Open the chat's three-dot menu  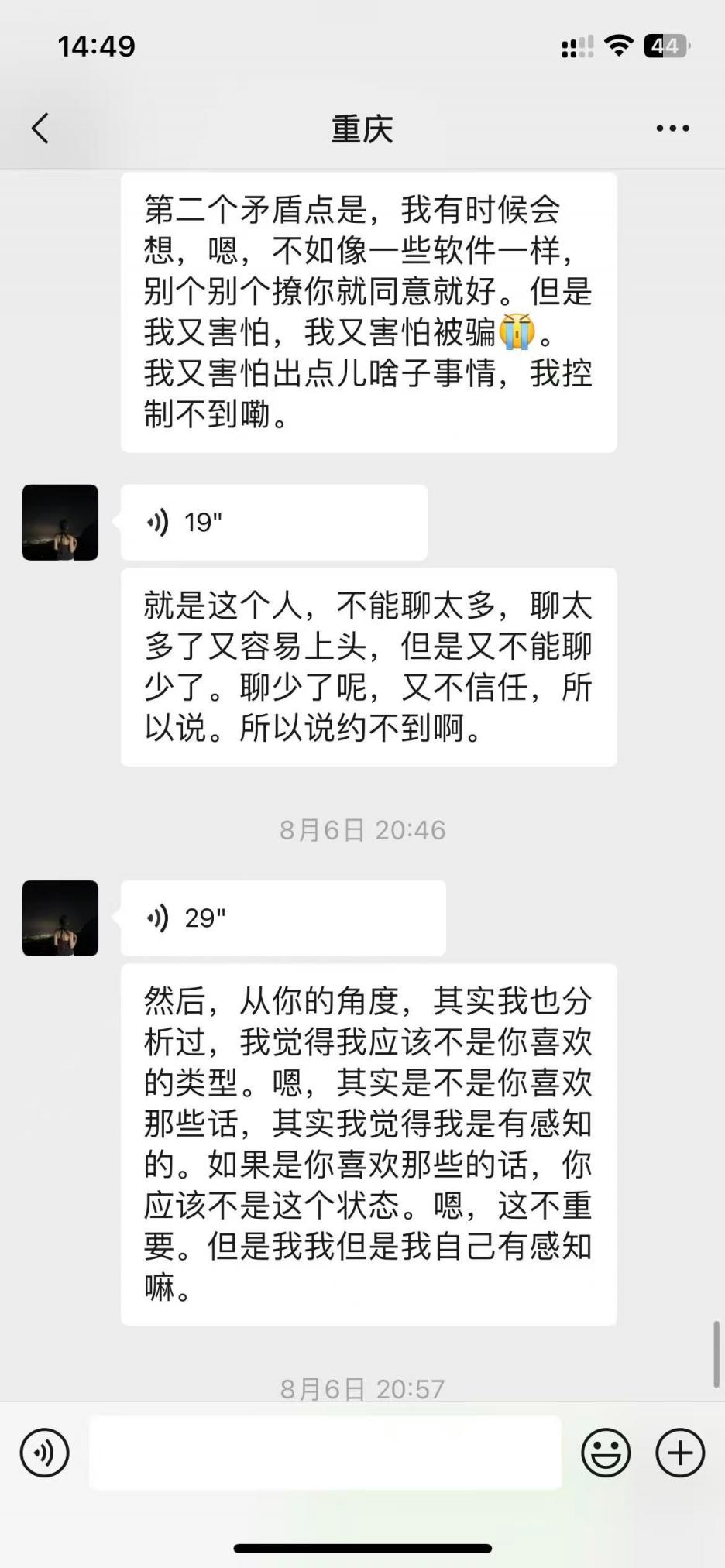tap(672, 129)
